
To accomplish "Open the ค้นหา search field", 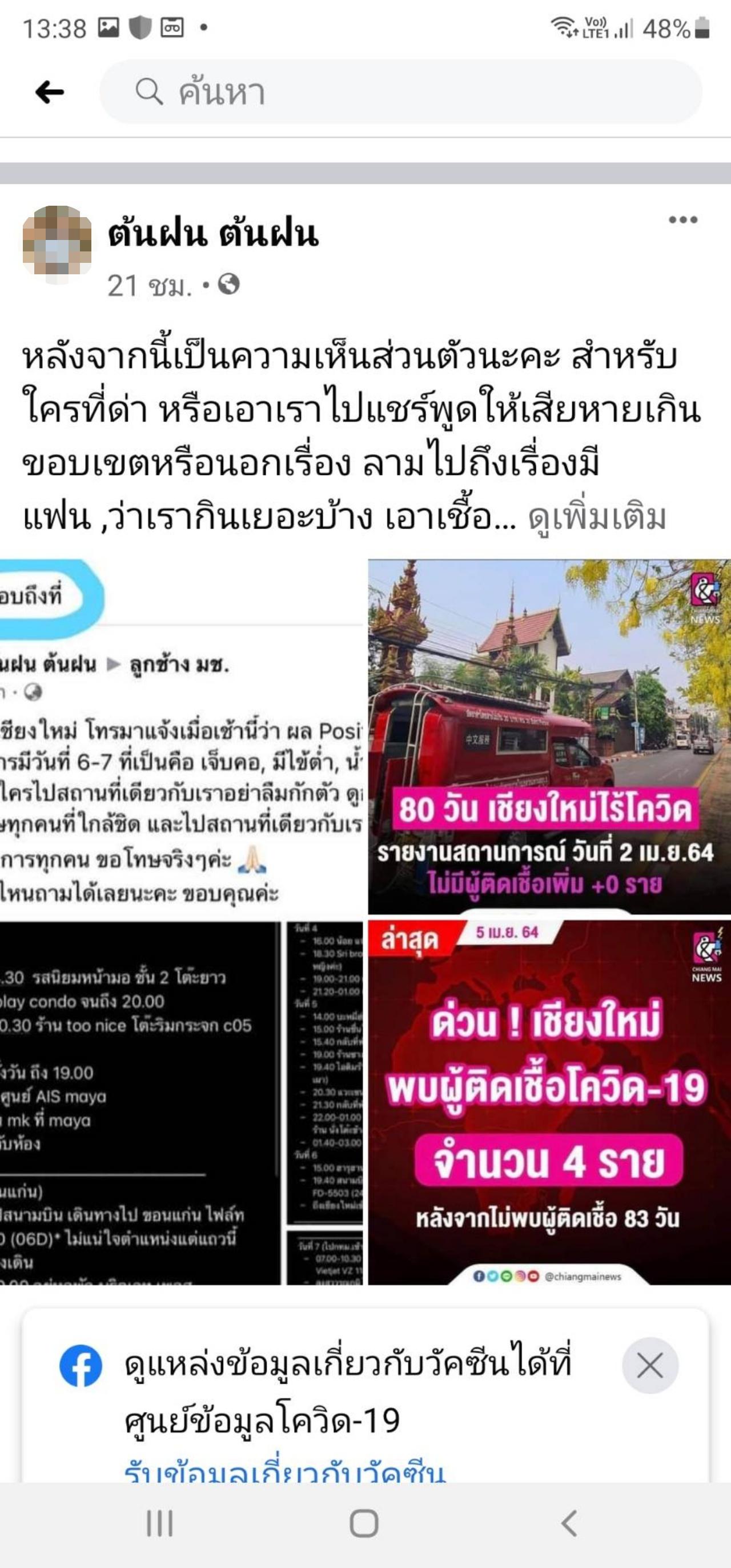I will tap(400, 93).
